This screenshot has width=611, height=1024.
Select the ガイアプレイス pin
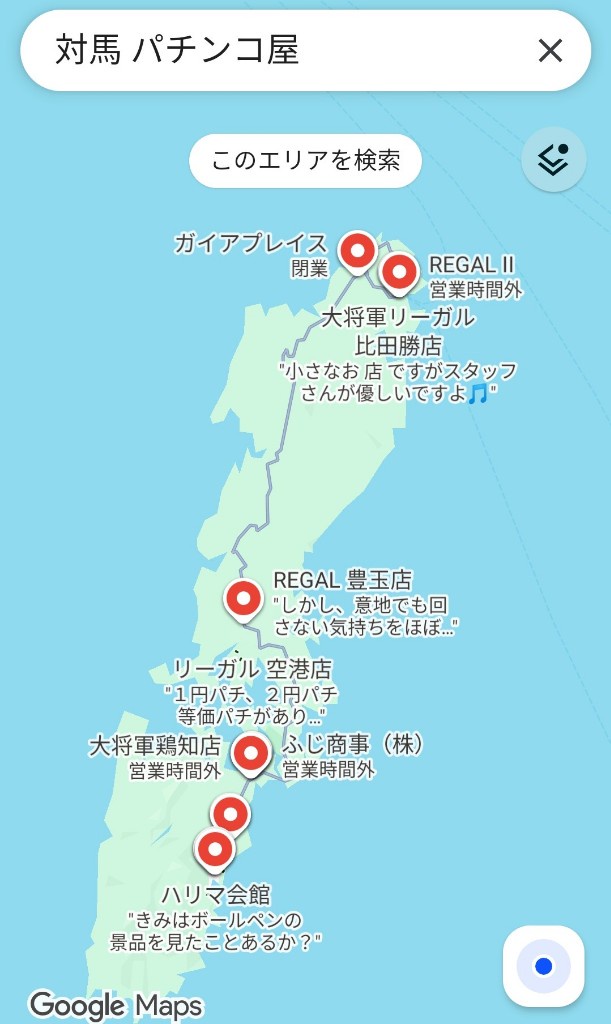point(357,250)
